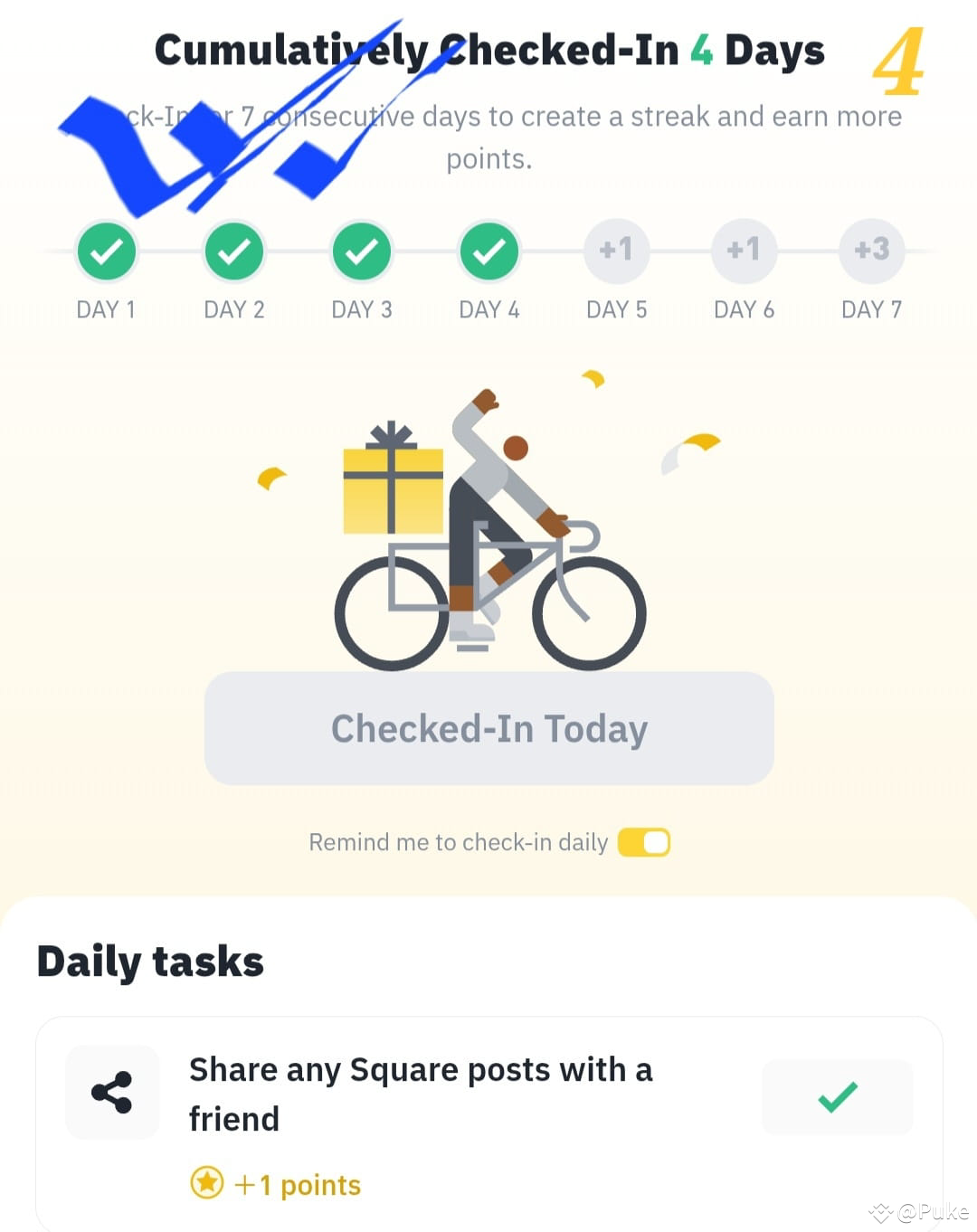Click the Day 1 green checkmark icon
Image resolution: width=977 pixels, height=1232 pixels.
tap(107, 251)
